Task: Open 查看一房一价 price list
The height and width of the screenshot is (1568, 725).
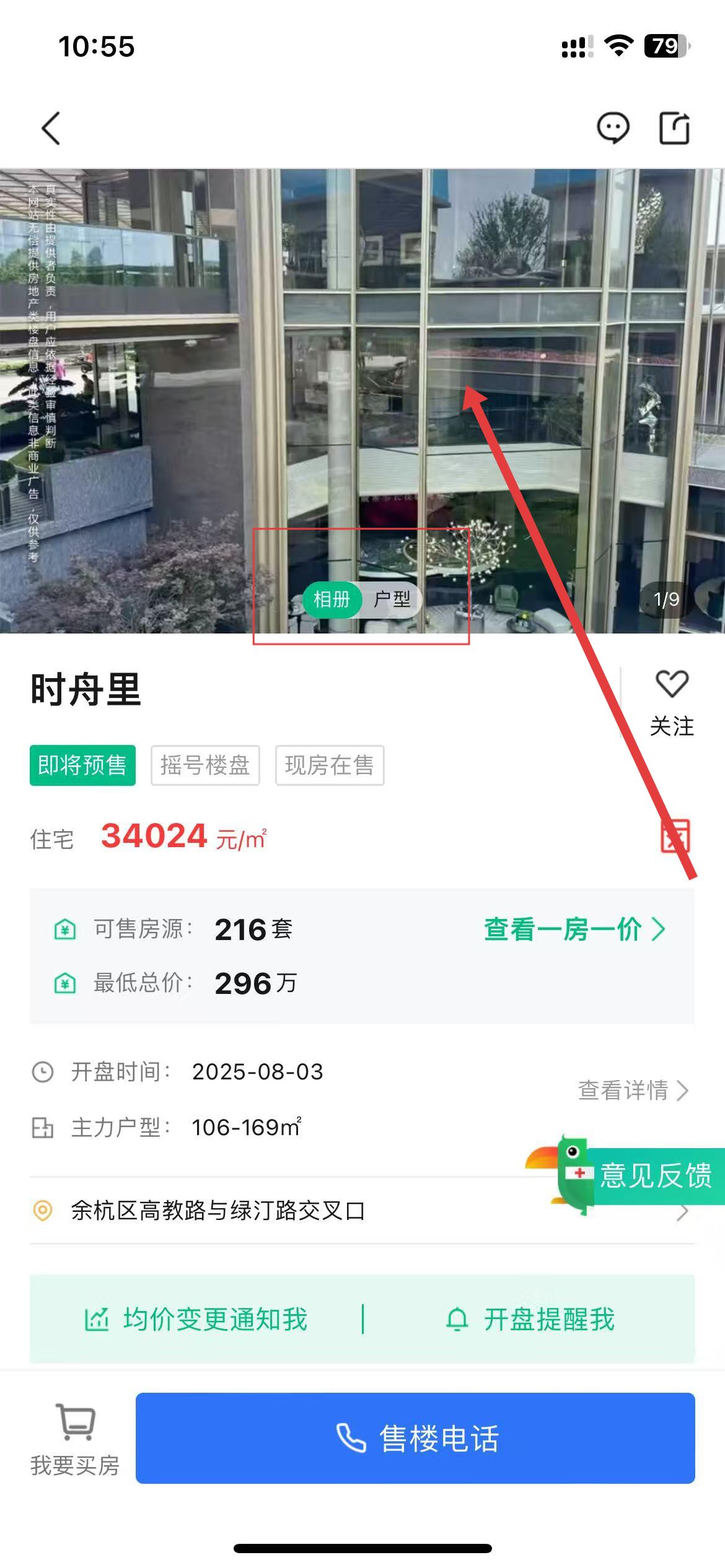Action: pos(574,929)
